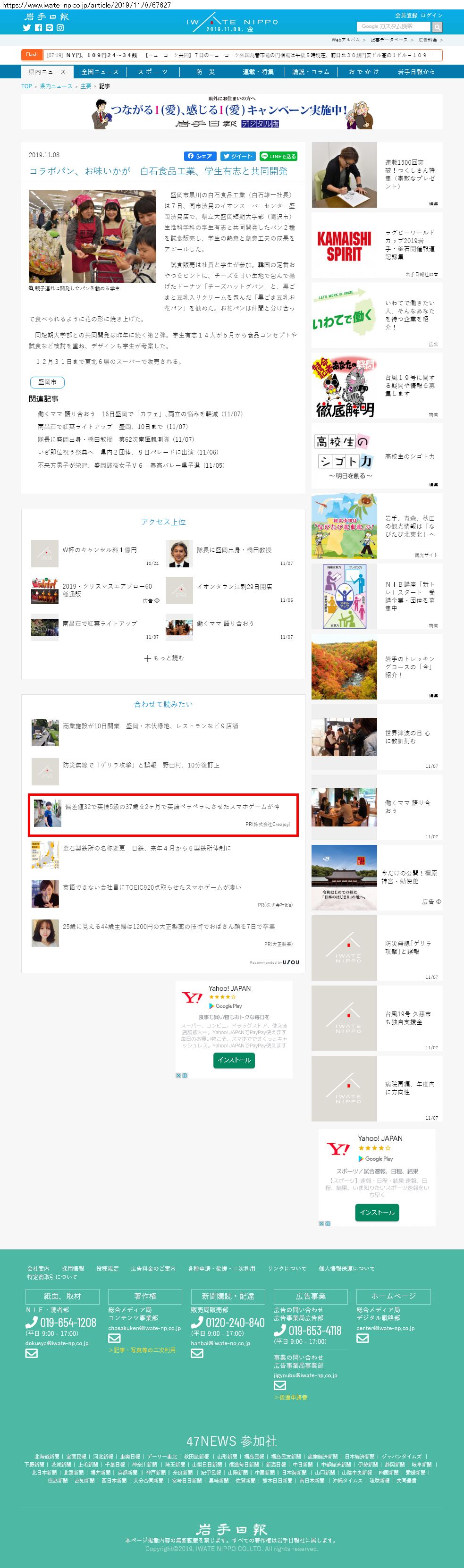Open ログイン link in header
Image resolution: width=464 pixels, height=1568 pixels.
coord(432,15)
